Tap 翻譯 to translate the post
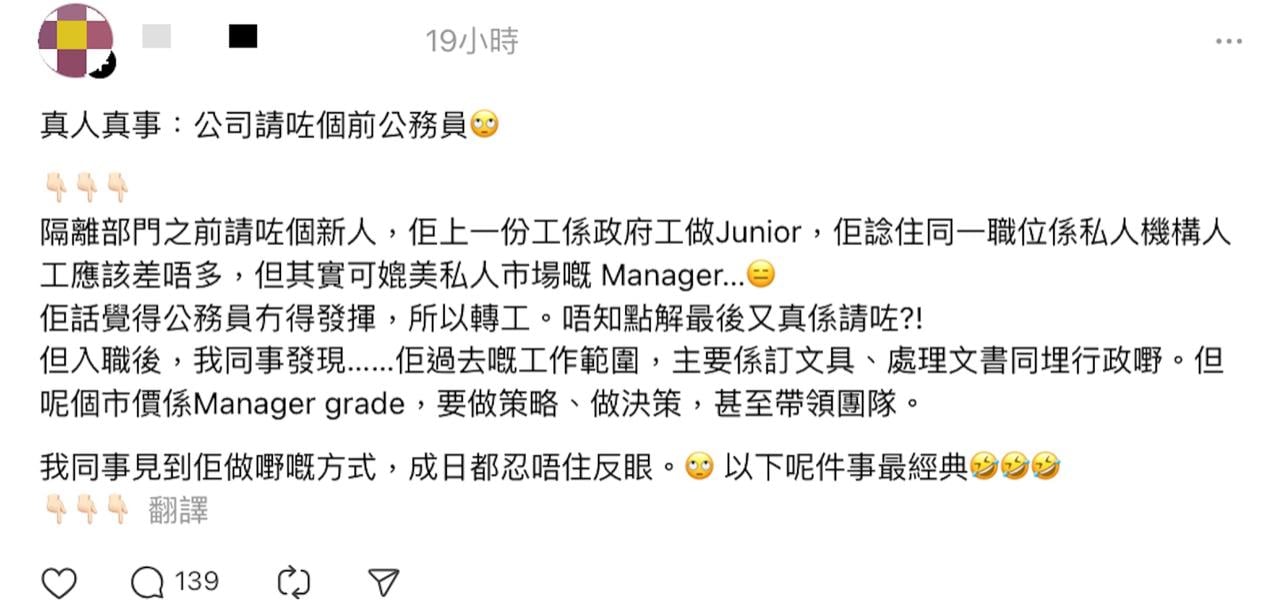1284x606 pixels. pos(179,511)
